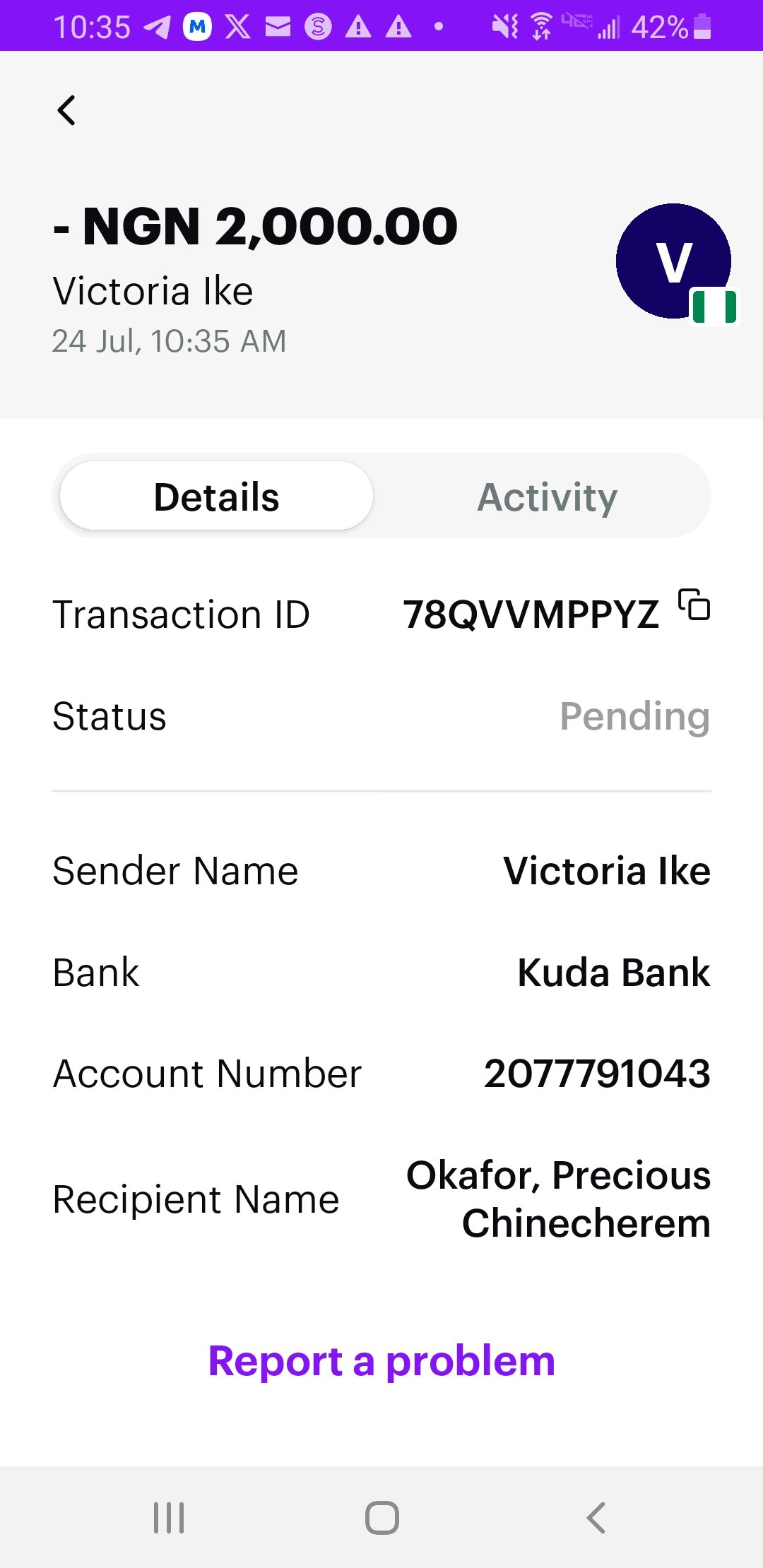Open recent apps from navigation bar

[169, 1517]
